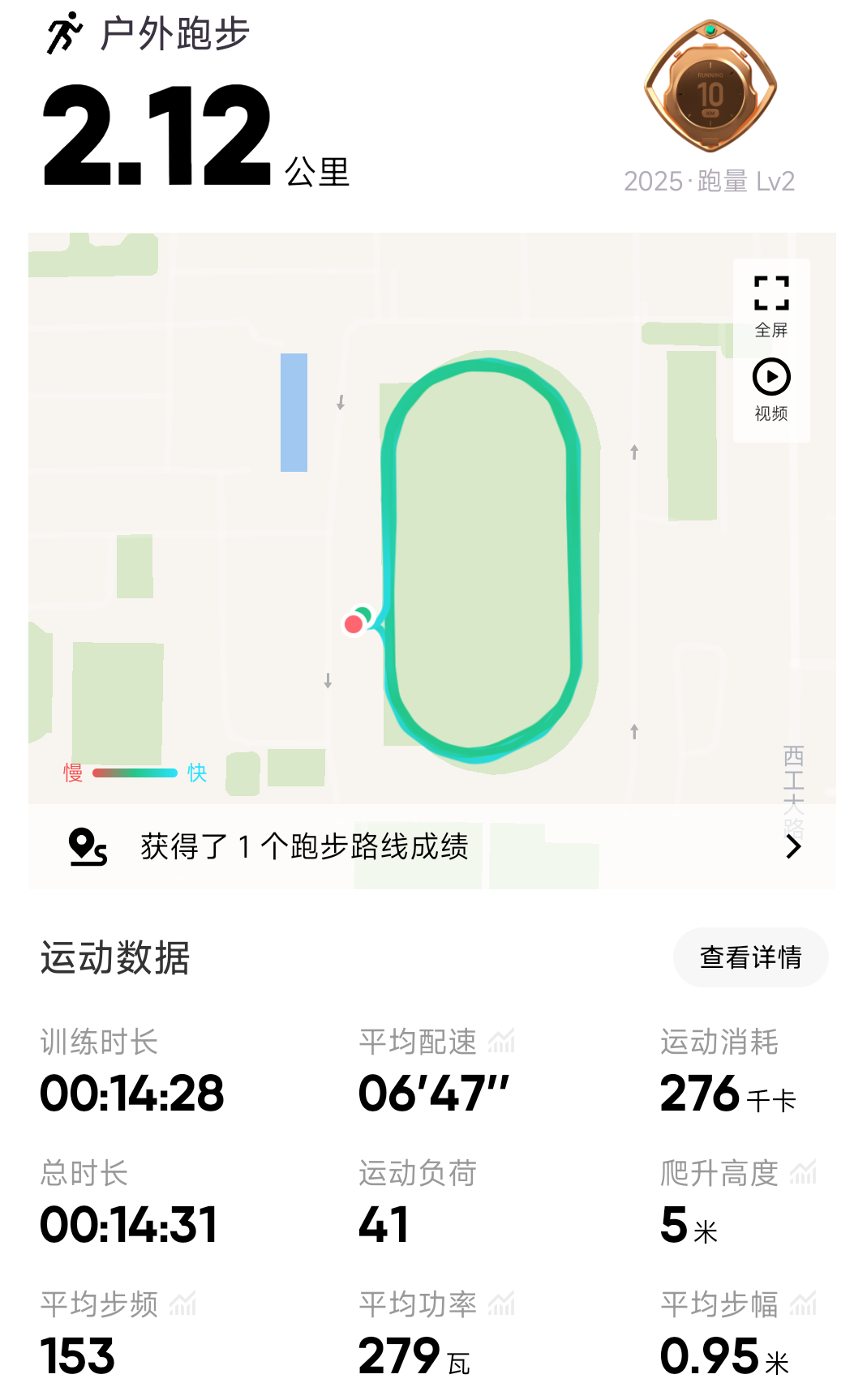The image size is (867, 1400).
Task: Tap 查看详情 to view detailed data
Action: click(x=750, y=957)
